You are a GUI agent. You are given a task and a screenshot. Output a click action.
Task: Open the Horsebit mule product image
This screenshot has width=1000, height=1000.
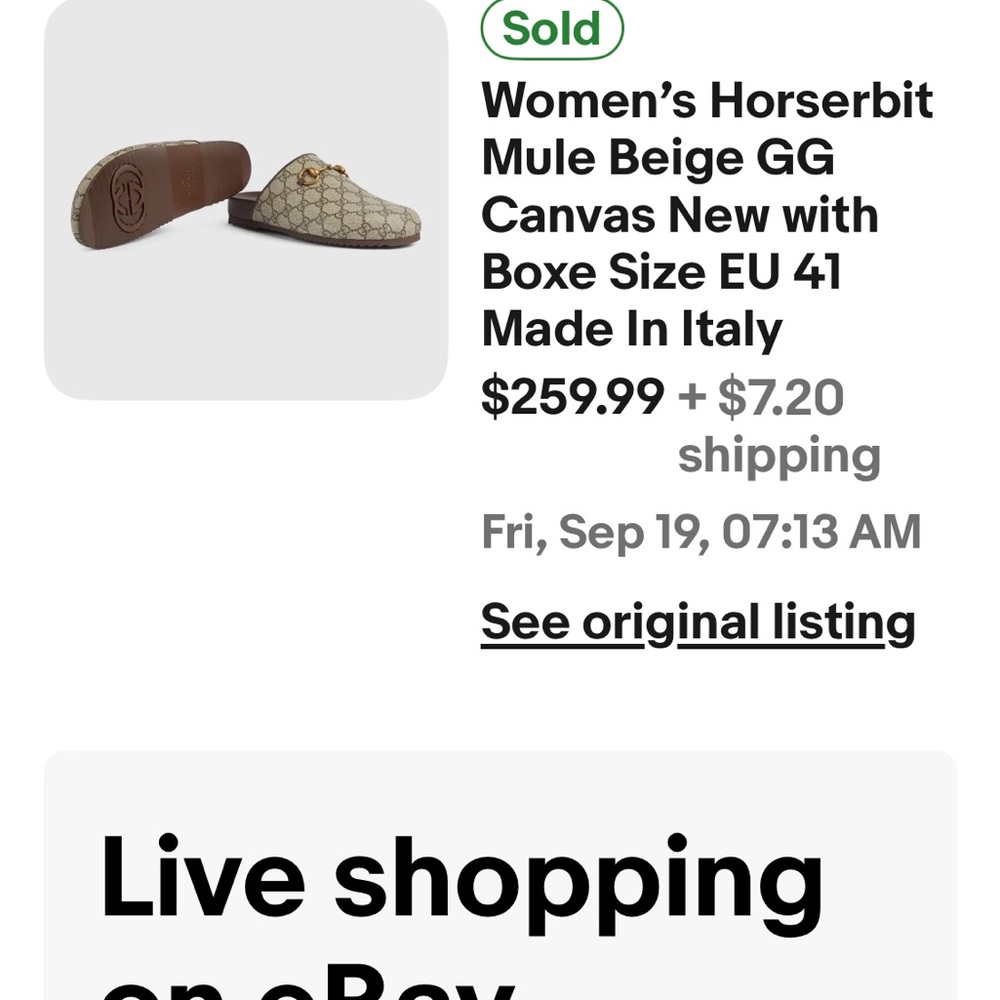tap(246, 199)
